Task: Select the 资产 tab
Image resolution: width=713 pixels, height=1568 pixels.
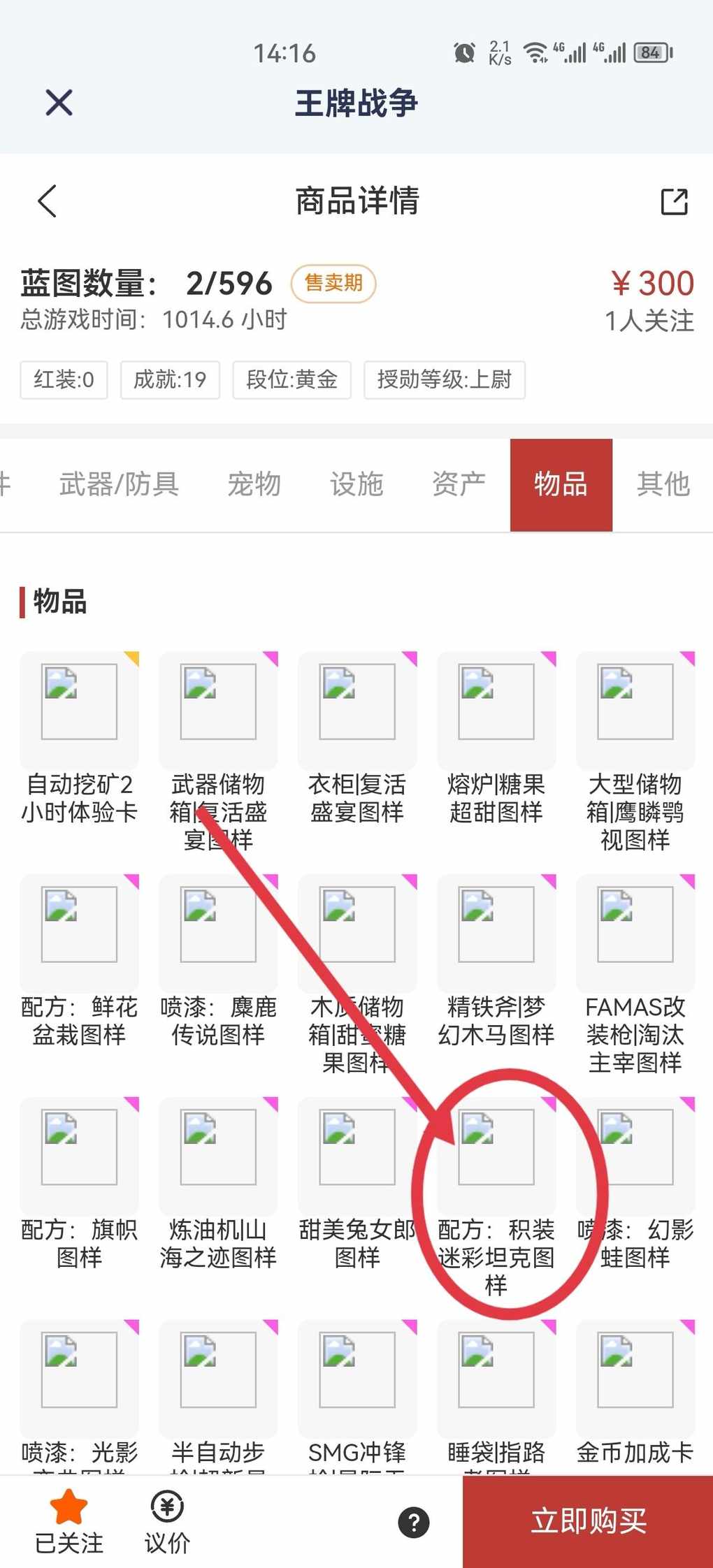Action: coord(459,484)
